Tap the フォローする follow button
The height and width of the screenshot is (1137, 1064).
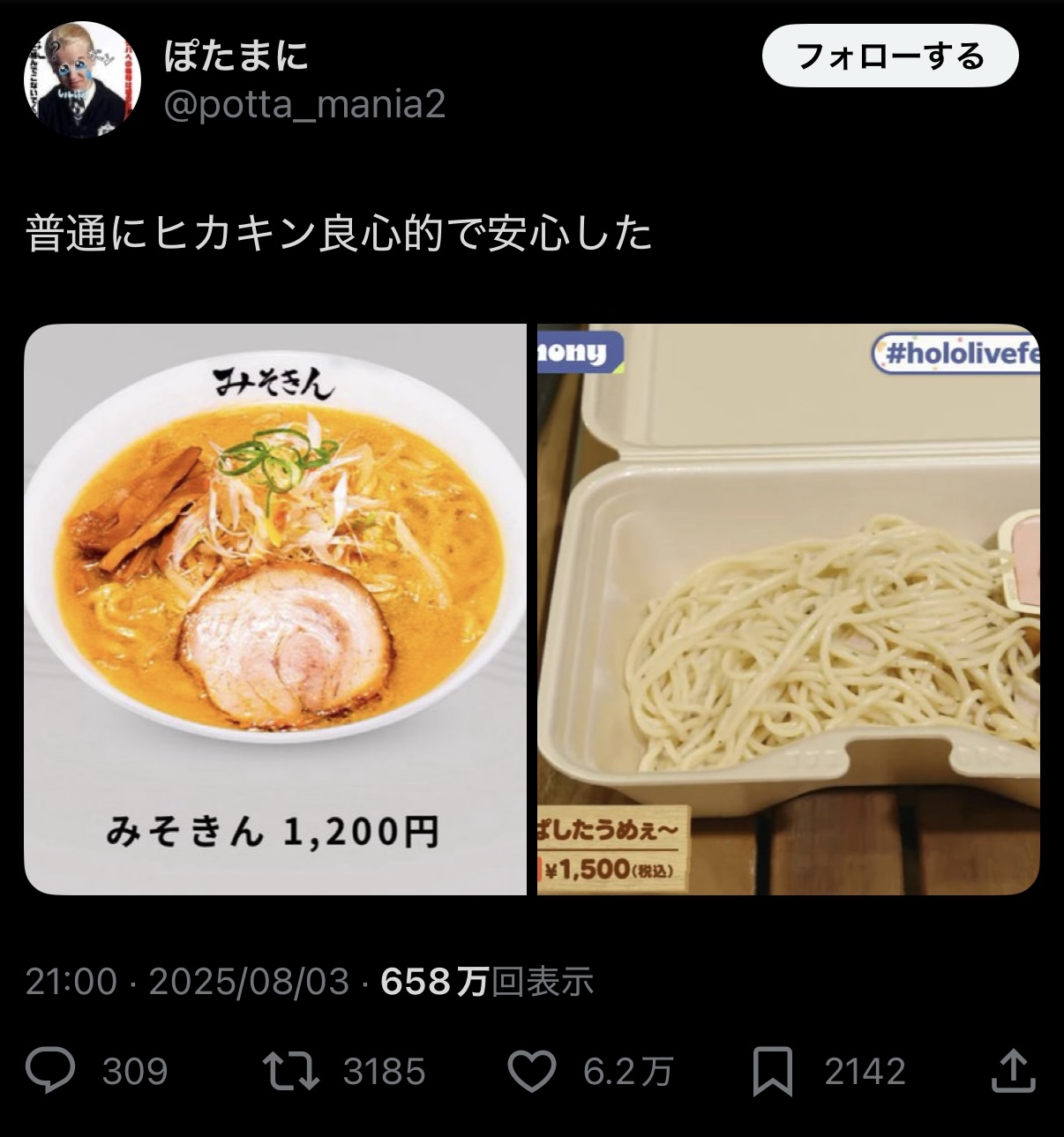click(x=889, y=56)
